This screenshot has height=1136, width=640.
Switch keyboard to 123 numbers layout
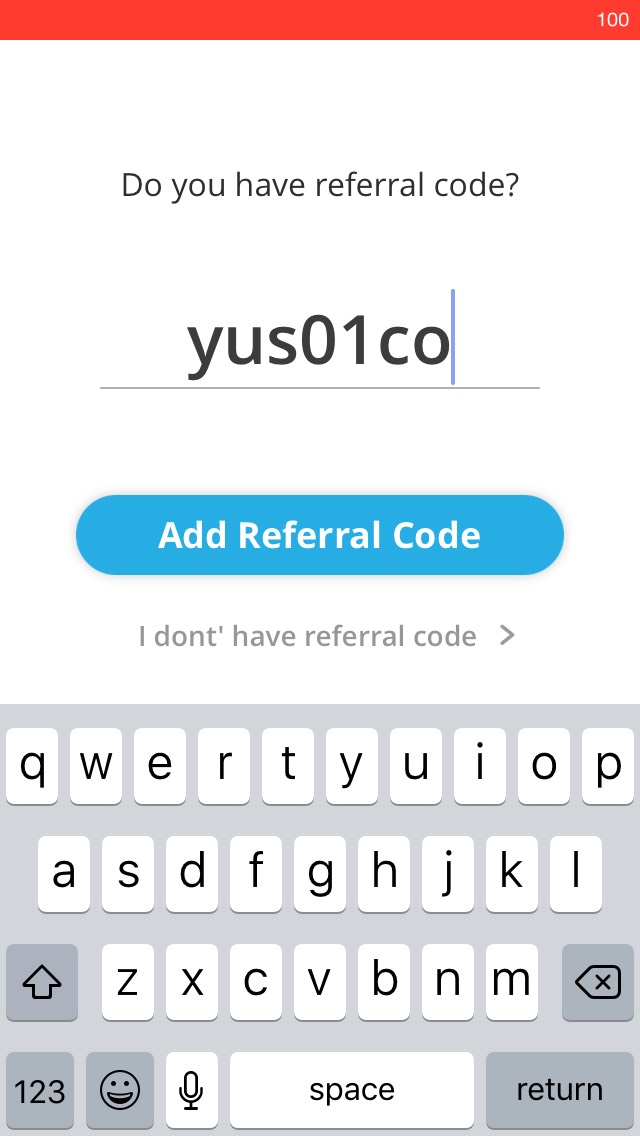[40, 1090]
